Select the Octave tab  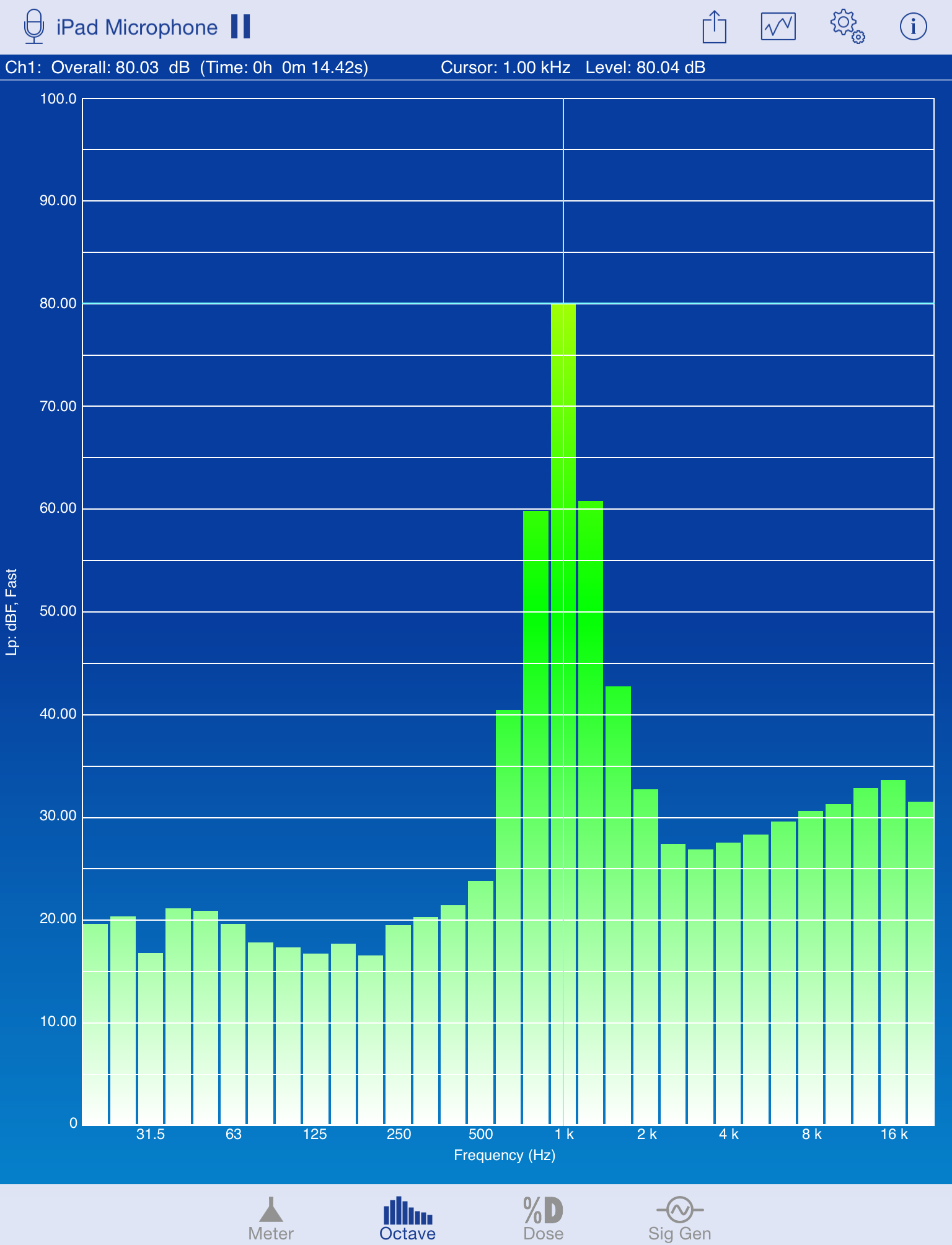pyautogui.click(x=407, y=1219)
